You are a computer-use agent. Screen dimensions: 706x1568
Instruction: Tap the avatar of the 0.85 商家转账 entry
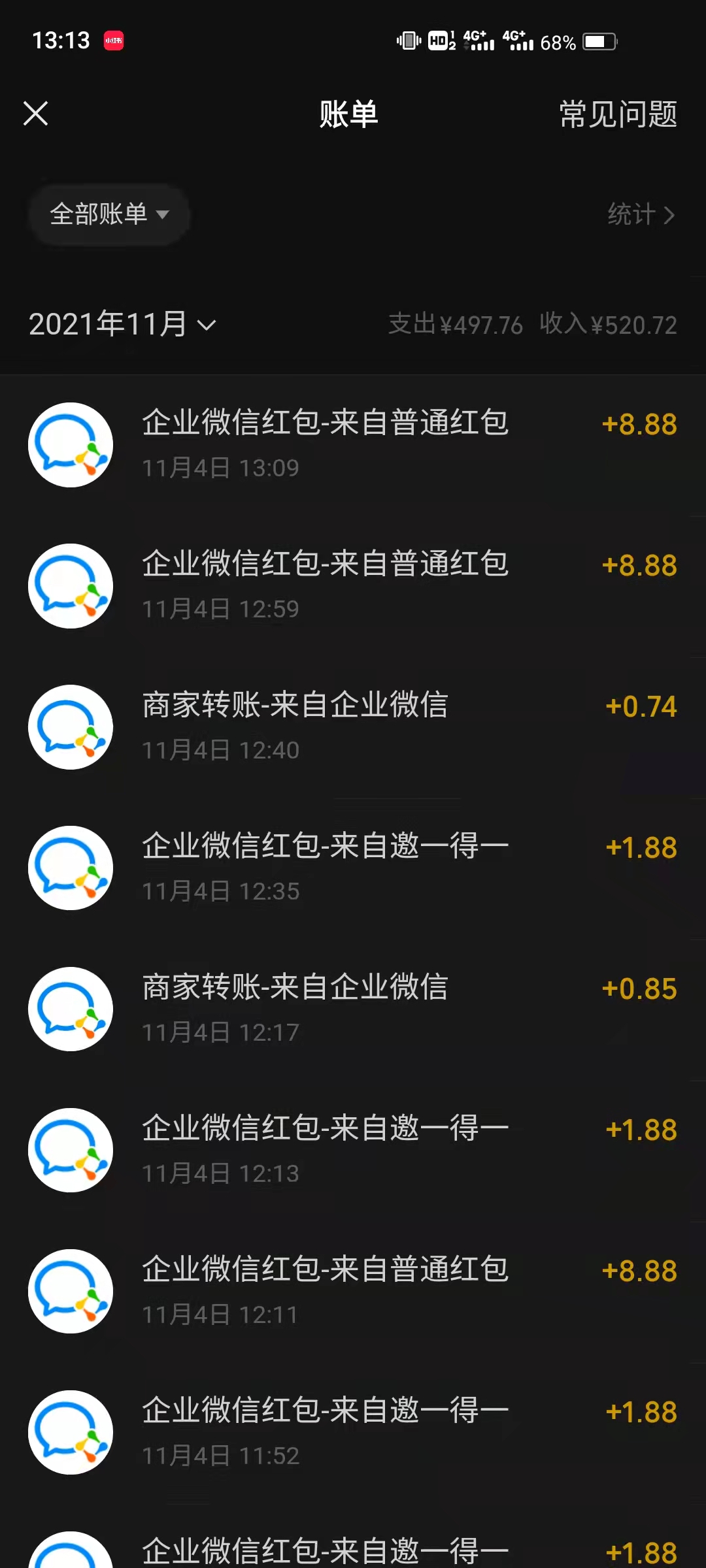(71, 1009)
